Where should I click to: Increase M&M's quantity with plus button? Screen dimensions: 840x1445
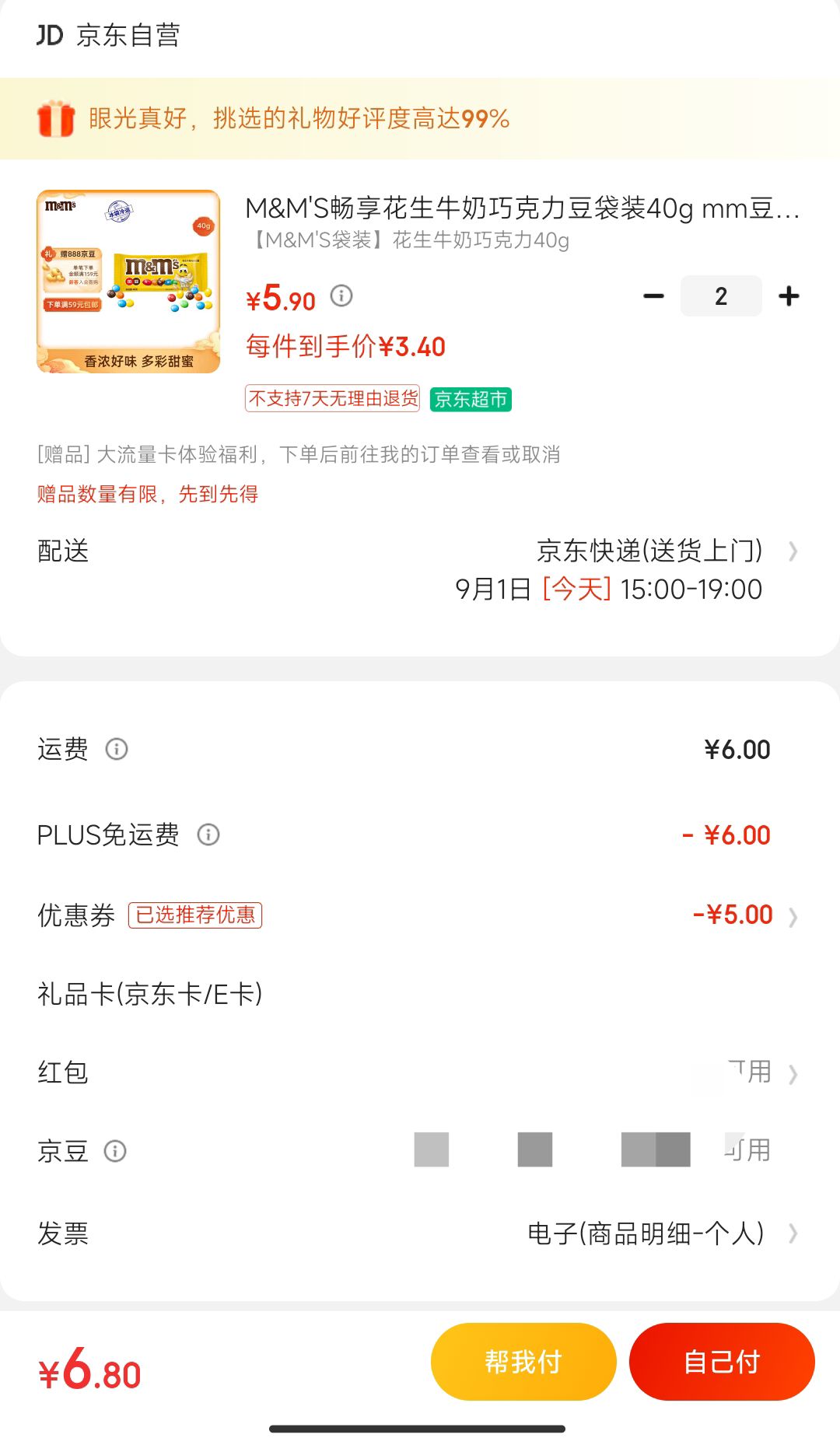(x=789, y=296)
